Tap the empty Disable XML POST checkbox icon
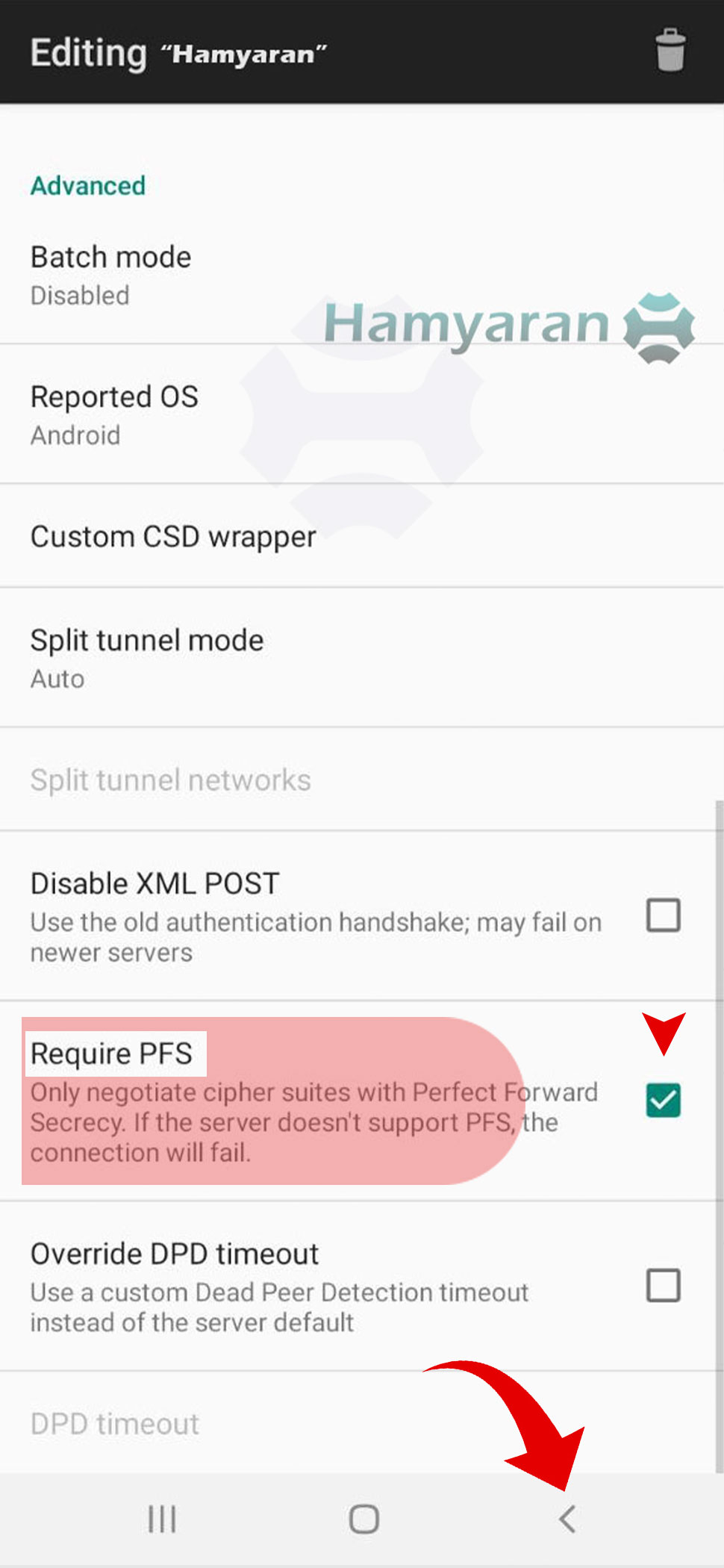This screenshot has height=1568, width=724. [x=663, y=915]
